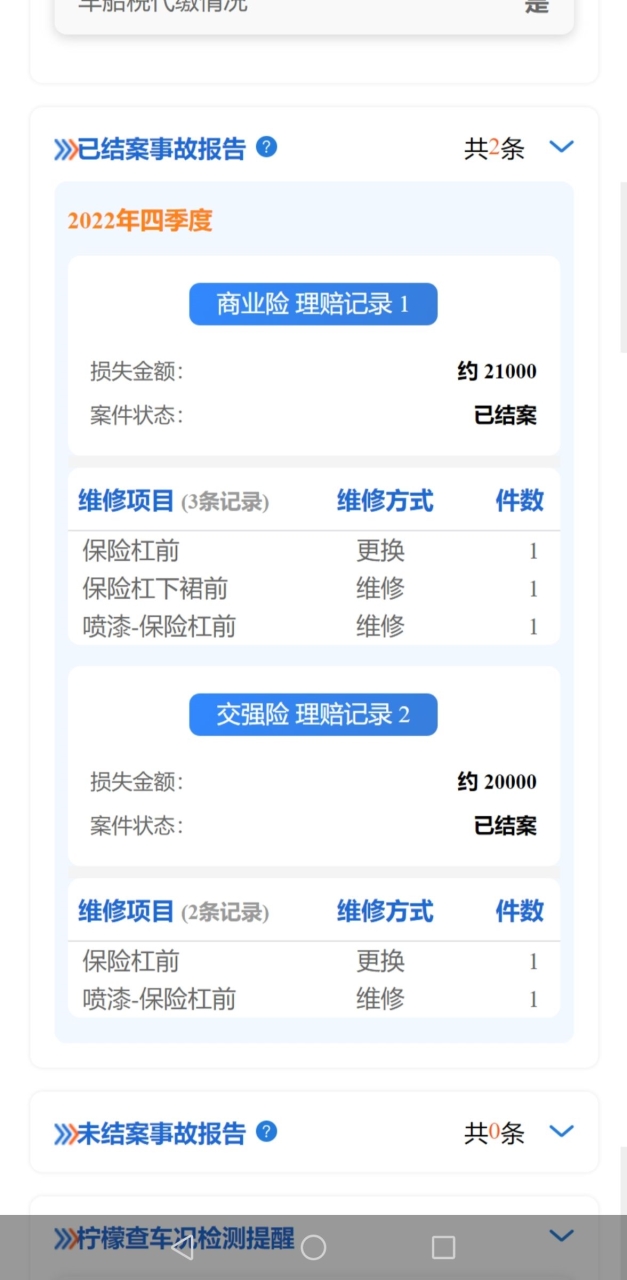The width and height of the screenshot is (627, 1280).
Task: Expand the 未结案事故报告 section chevron
Action: (x=562, y=1131)
